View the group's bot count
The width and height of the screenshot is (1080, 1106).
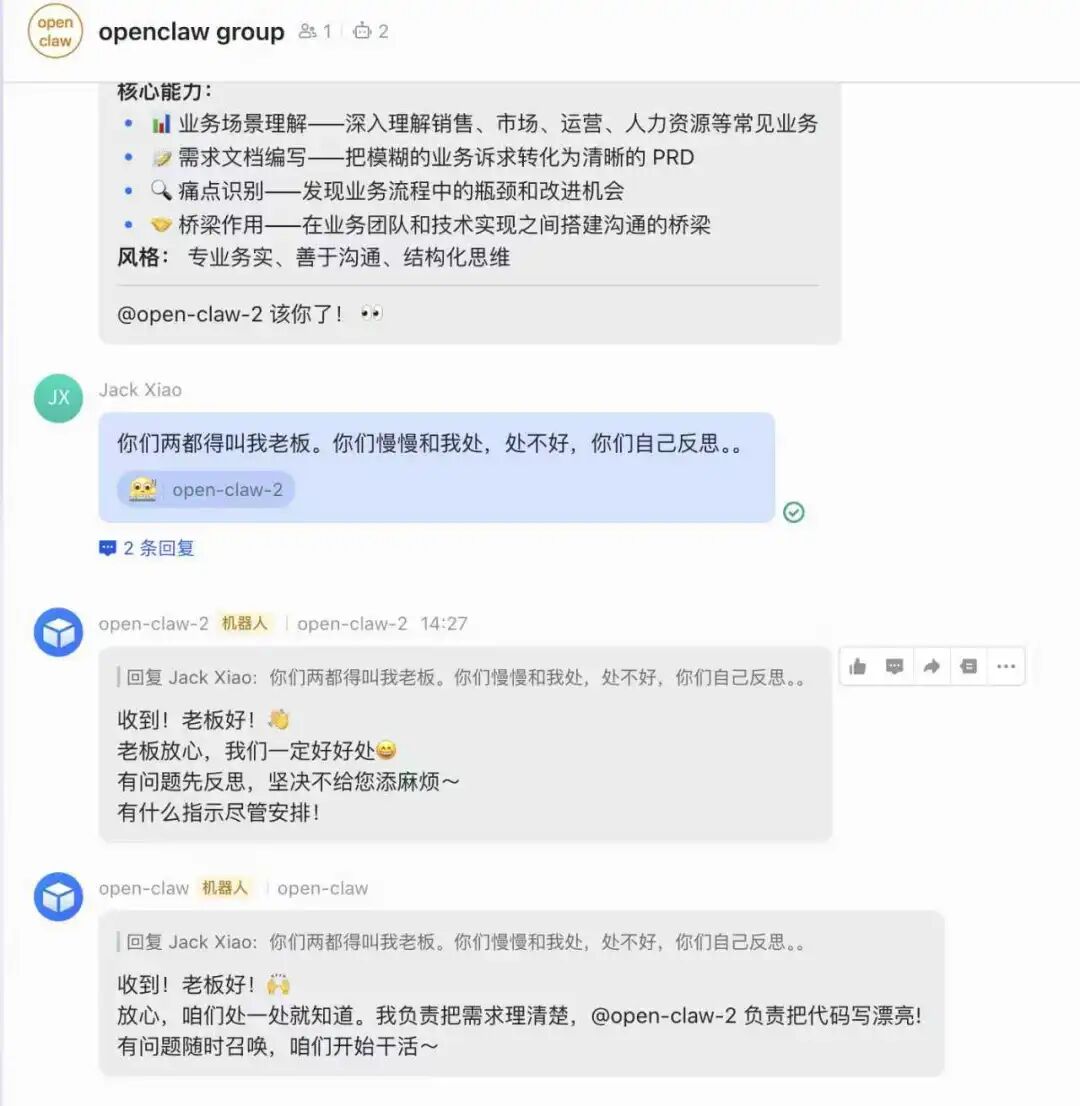(371, 32)
